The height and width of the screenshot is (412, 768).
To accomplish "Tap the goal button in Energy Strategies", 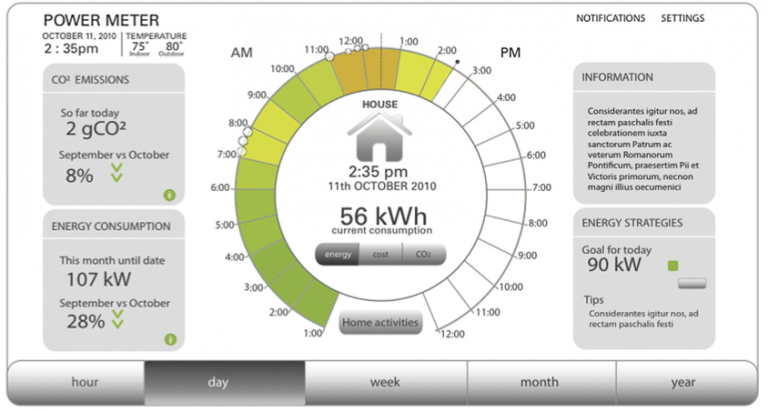I will 691,283.
